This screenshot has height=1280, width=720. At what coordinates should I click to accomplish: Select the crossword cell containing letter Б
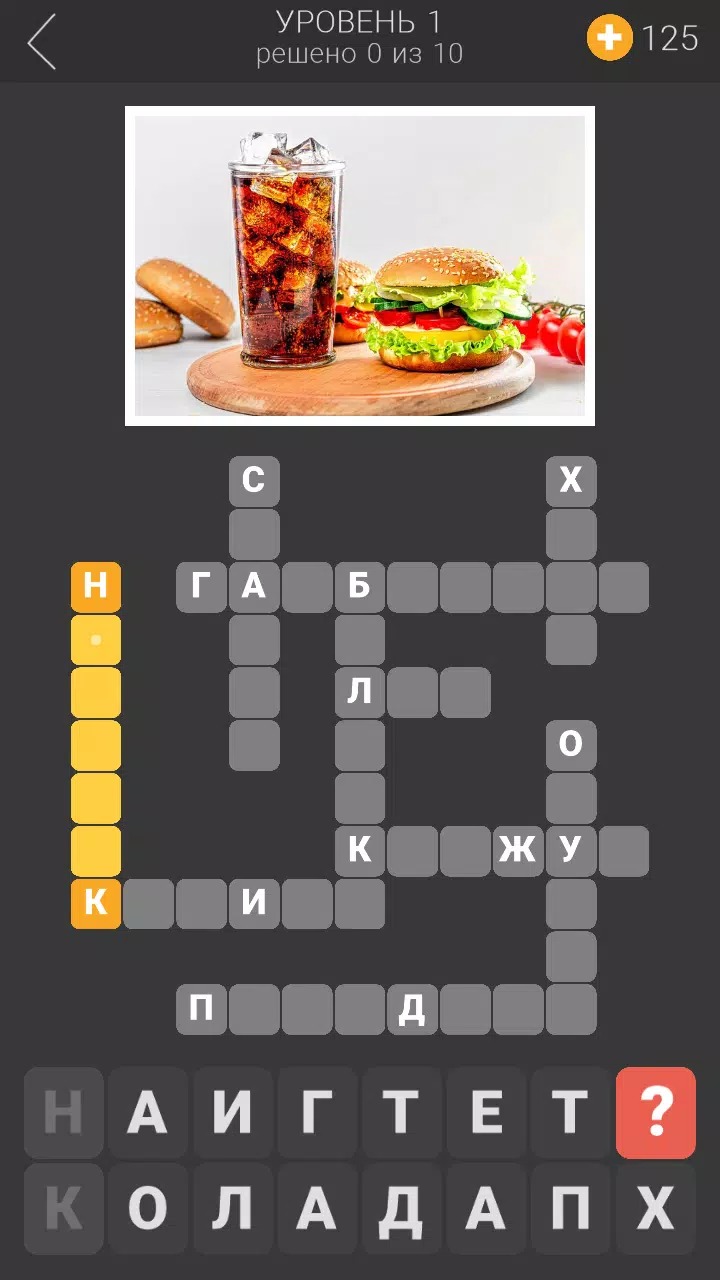360,587
